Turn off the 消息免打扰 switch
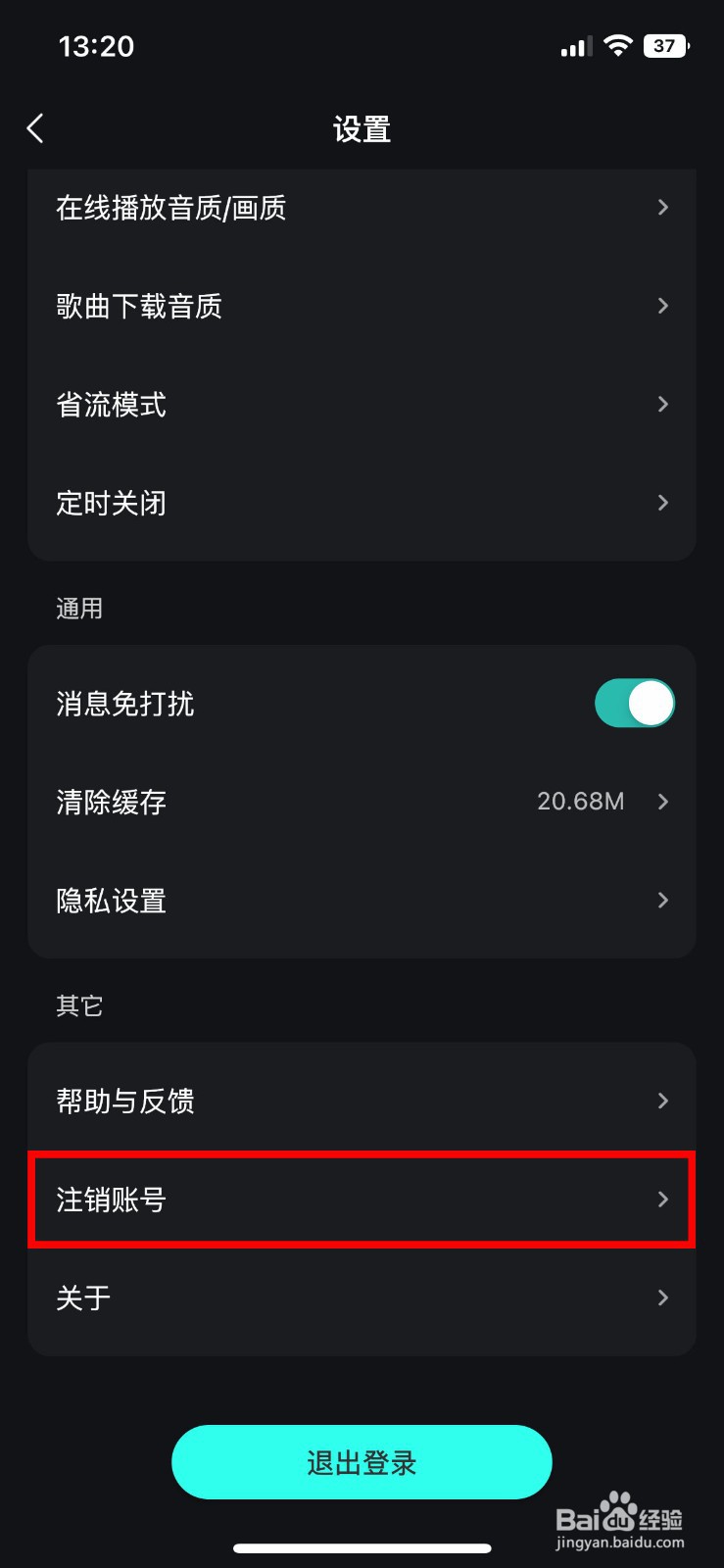Viewport: 724px width, 1568px height. pyautogui.click(x=634, y=704)
